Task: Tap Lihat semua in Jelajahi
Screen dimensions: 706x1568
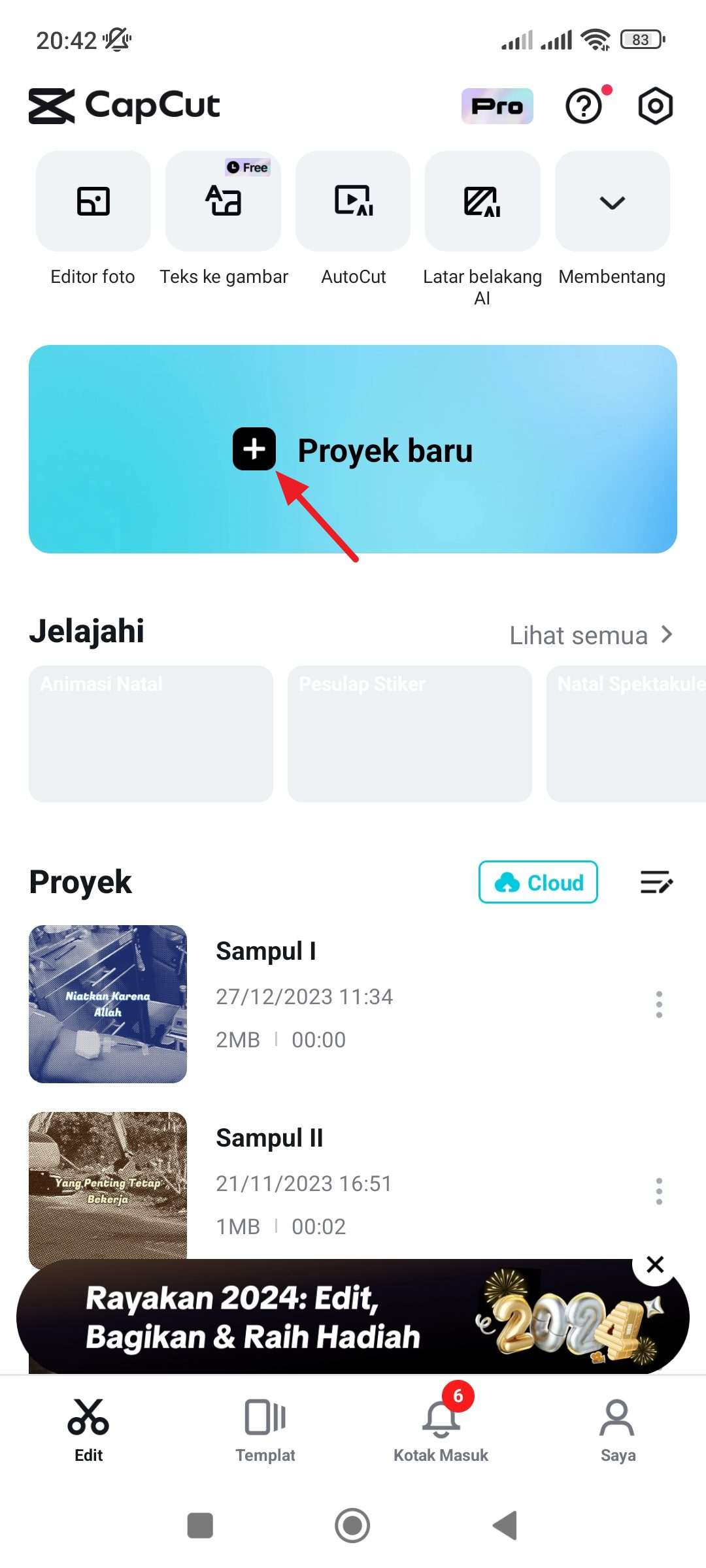Action: (x=591, y=635)
